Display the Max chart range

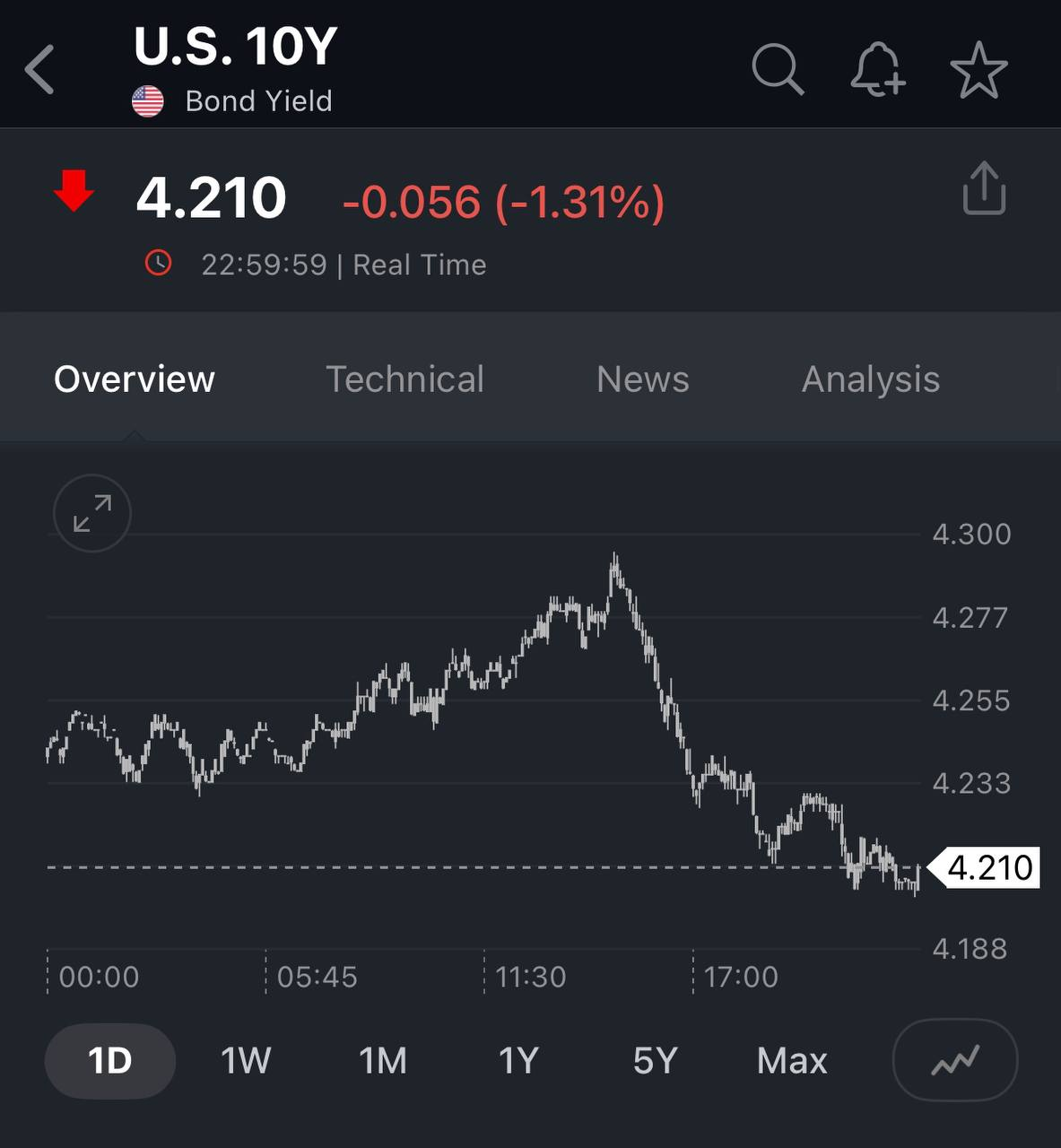coord(792,1061)
